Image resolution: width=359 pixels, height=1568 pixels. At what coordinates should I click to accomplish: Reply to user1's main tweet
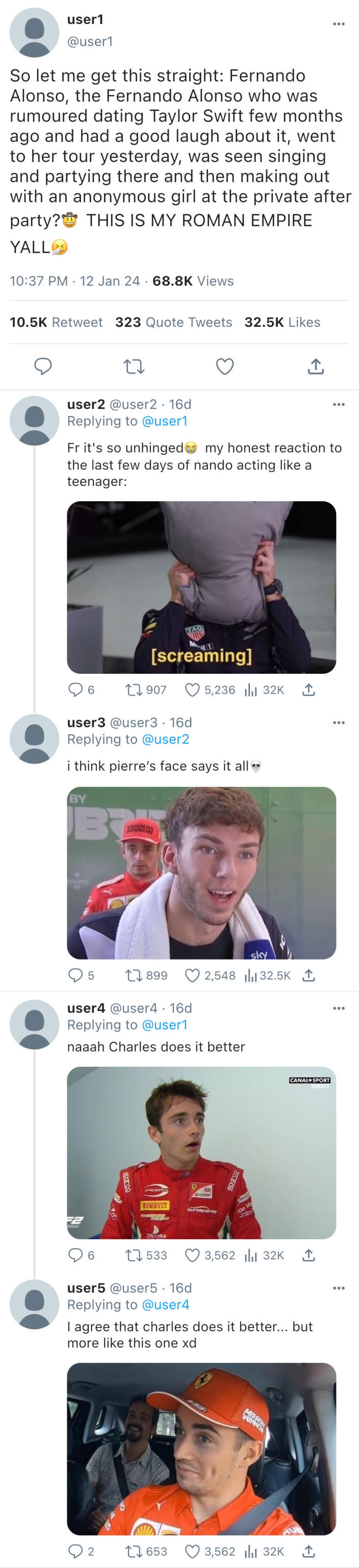point(43,366)
